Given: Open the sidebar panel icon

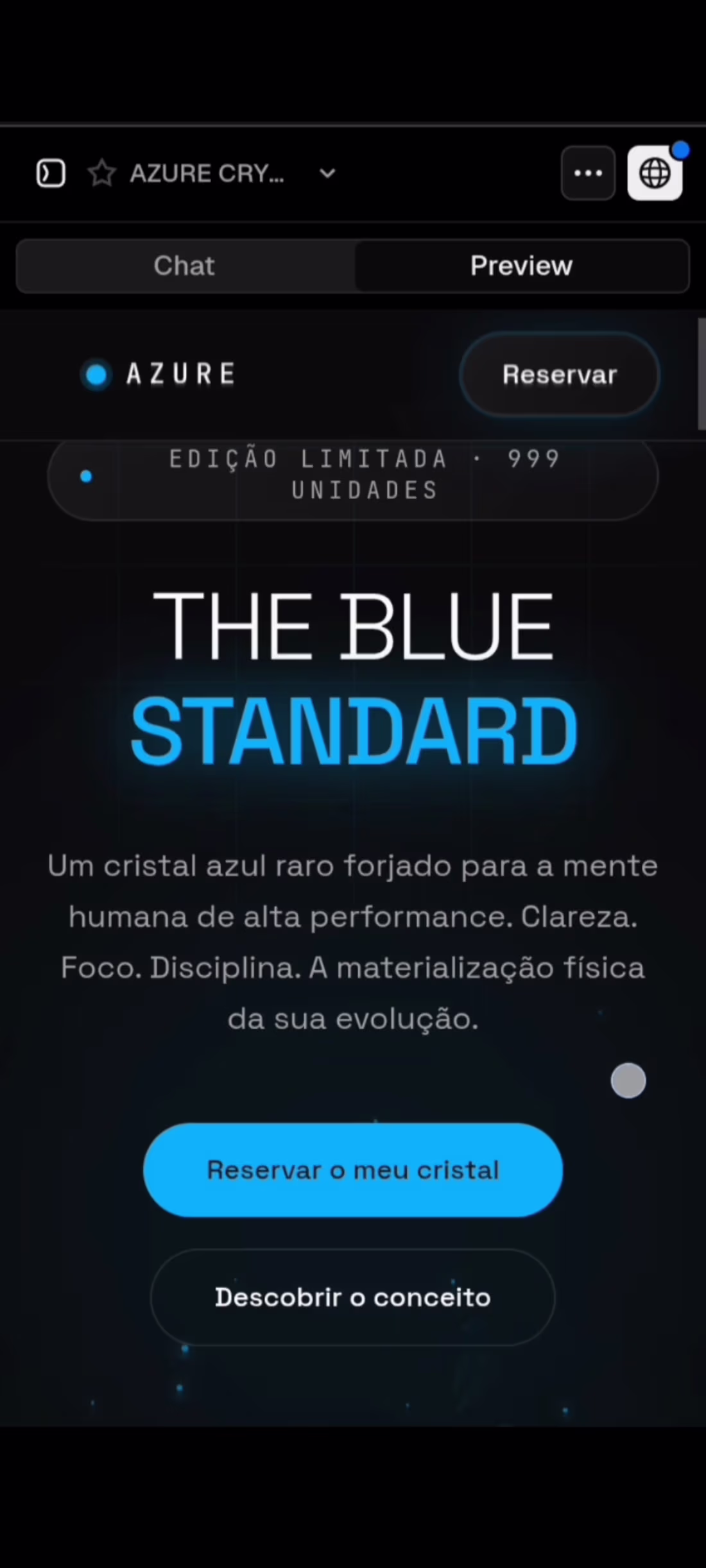Looking at the screenshot, I should click(51, 173).
